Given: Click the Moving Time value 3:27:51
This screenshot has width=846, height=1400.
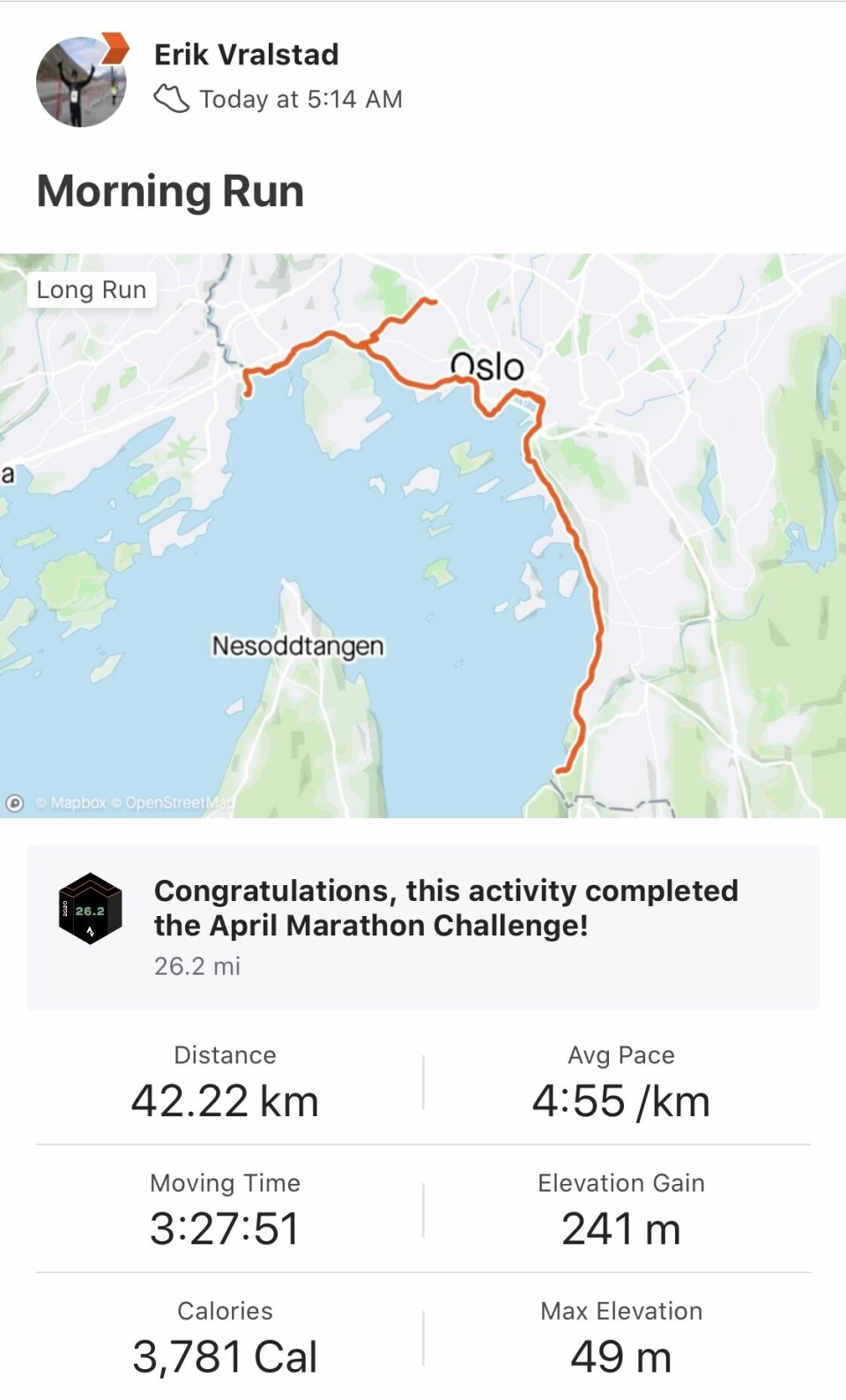Looking at the screenshot, I should 226,1227.
